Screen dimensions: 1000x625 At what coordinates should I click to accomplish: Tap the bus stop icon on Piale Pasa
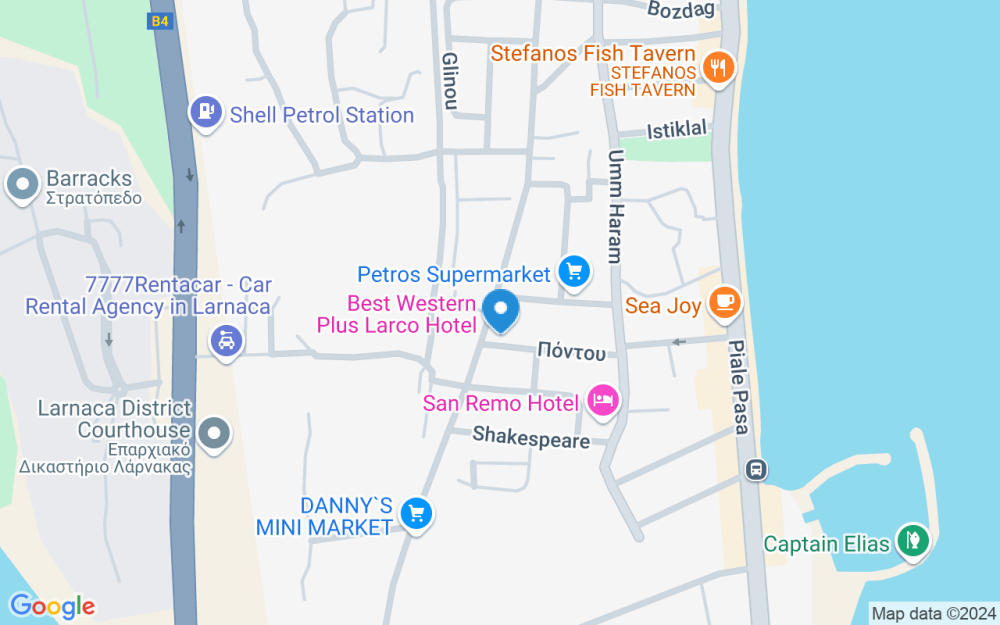757,469
